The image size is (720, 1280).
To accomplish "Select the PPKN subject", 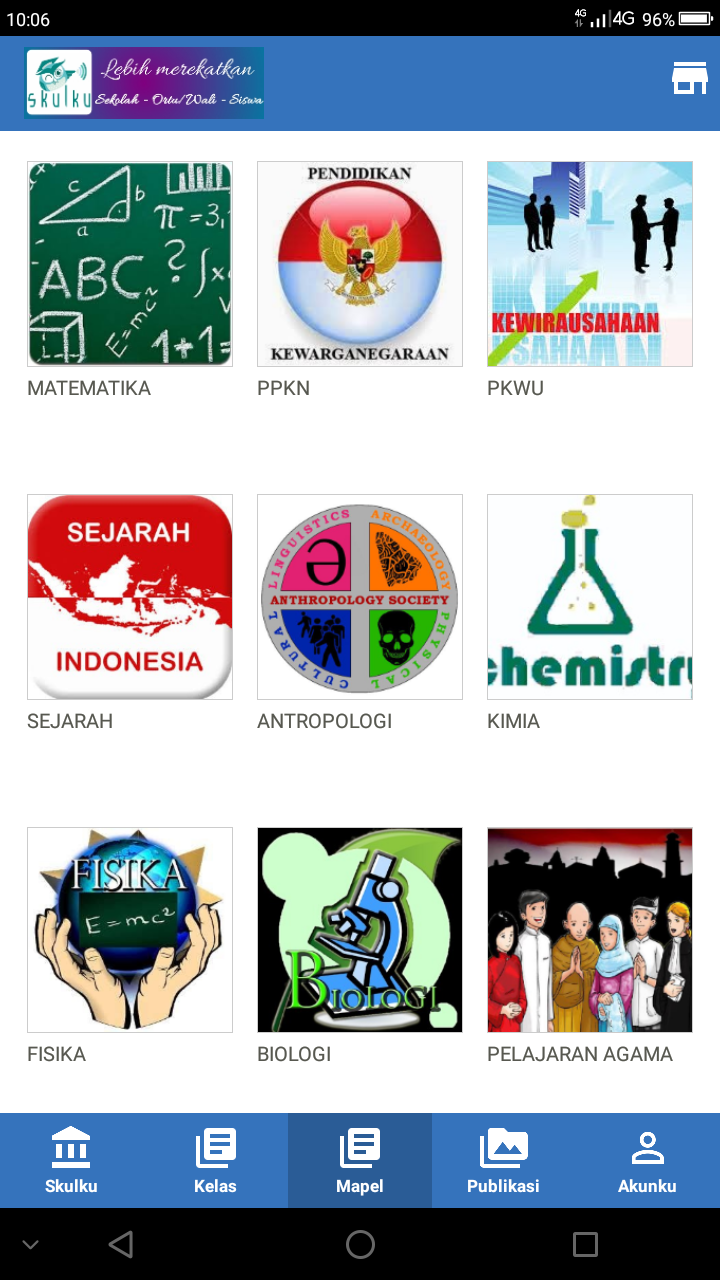I will 360,264.
